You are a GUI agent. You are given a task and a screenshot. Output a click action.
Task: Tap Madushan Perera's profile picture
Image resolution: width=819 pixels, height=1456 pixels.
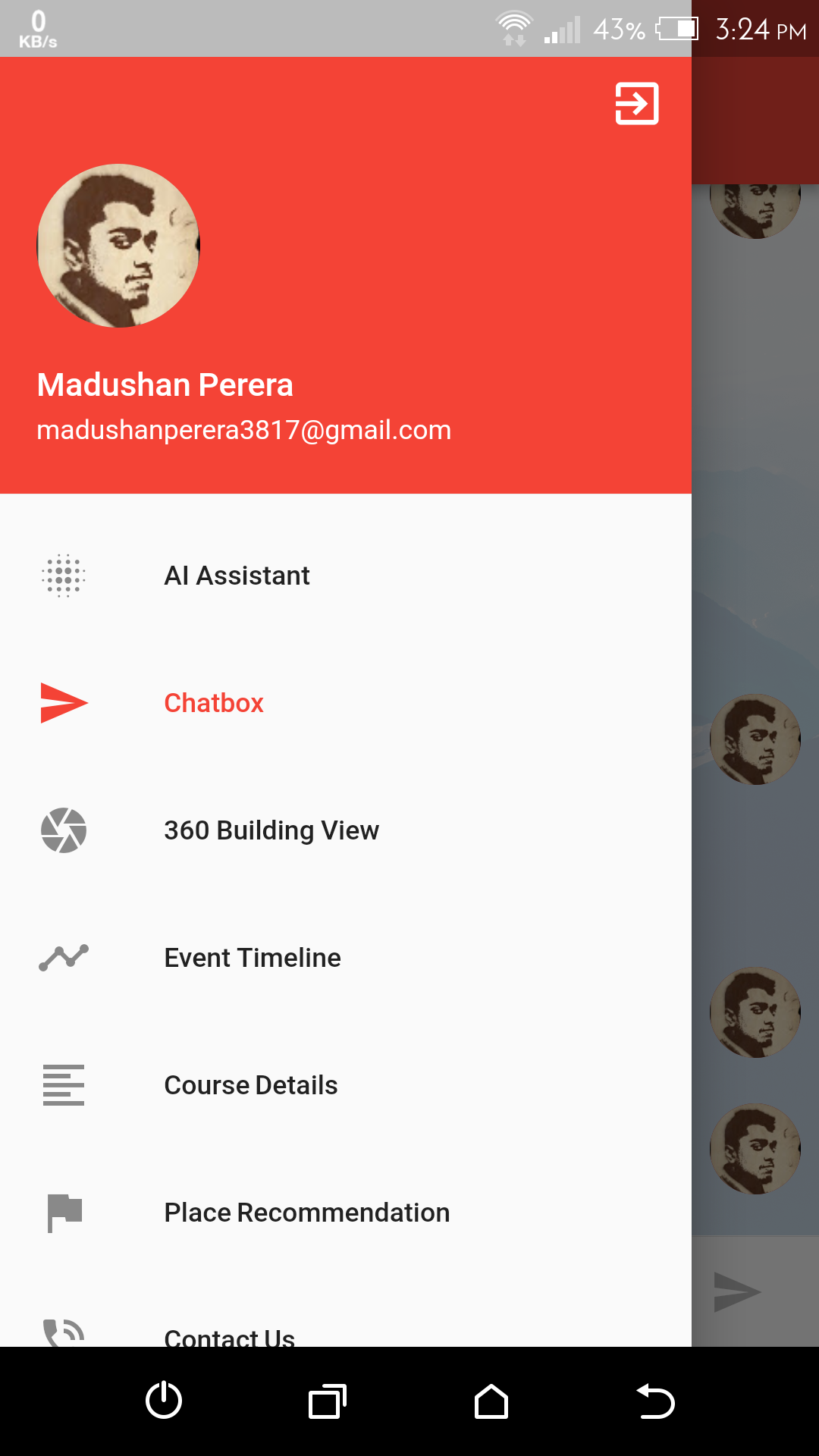[118, 246]
